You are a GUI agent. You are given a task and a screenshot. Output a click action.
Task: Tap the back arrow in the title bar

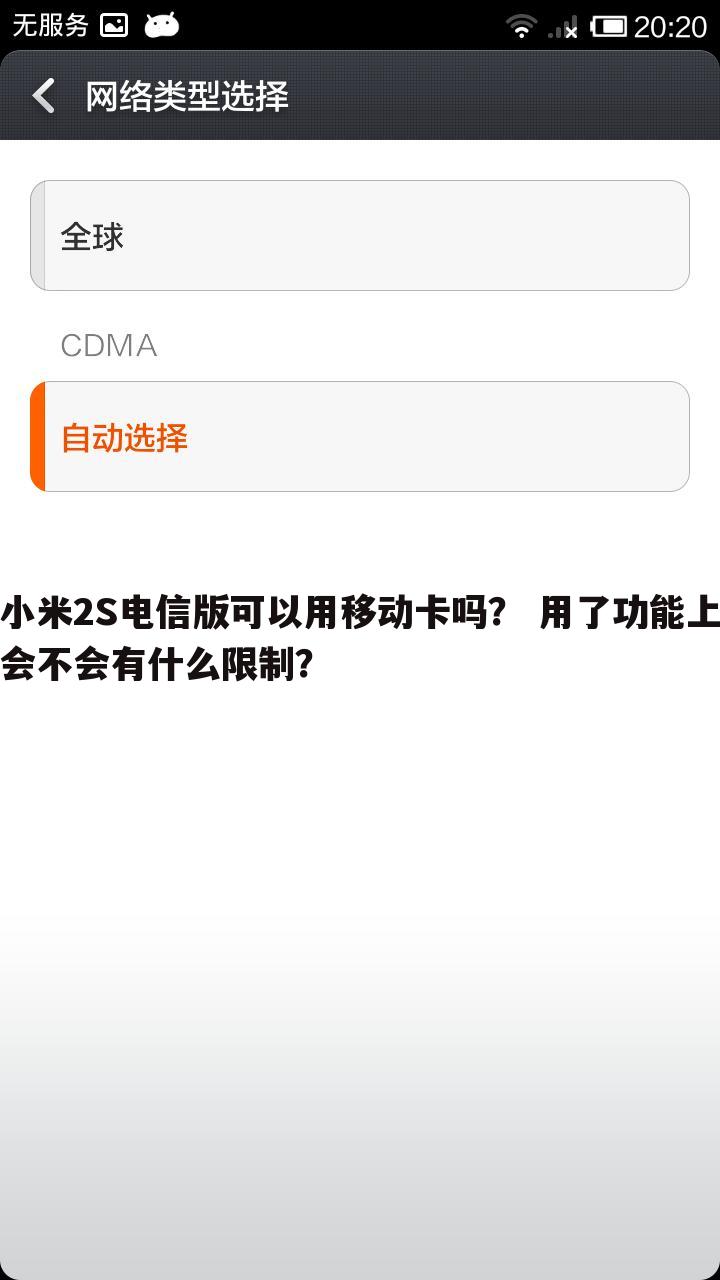coord(42,95)
